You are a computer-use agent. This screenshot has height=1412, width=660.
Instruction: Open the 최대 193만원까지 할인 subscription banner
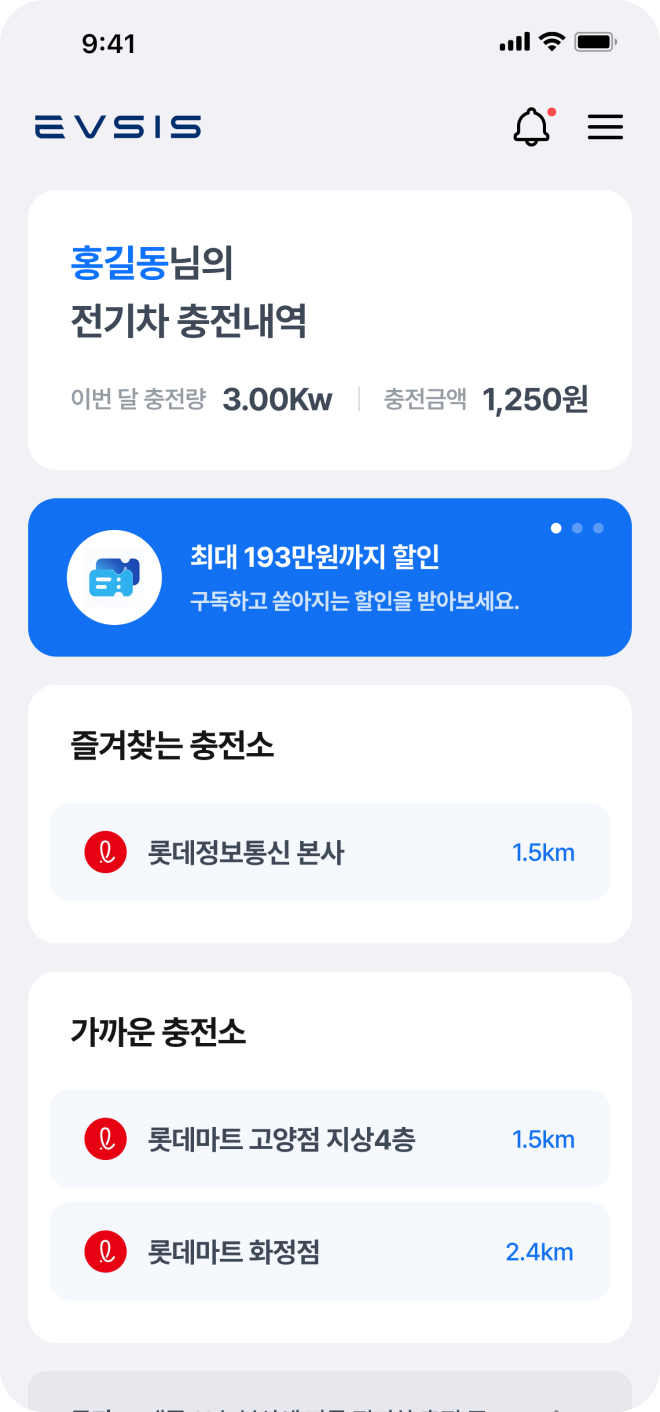coord(330,578)
